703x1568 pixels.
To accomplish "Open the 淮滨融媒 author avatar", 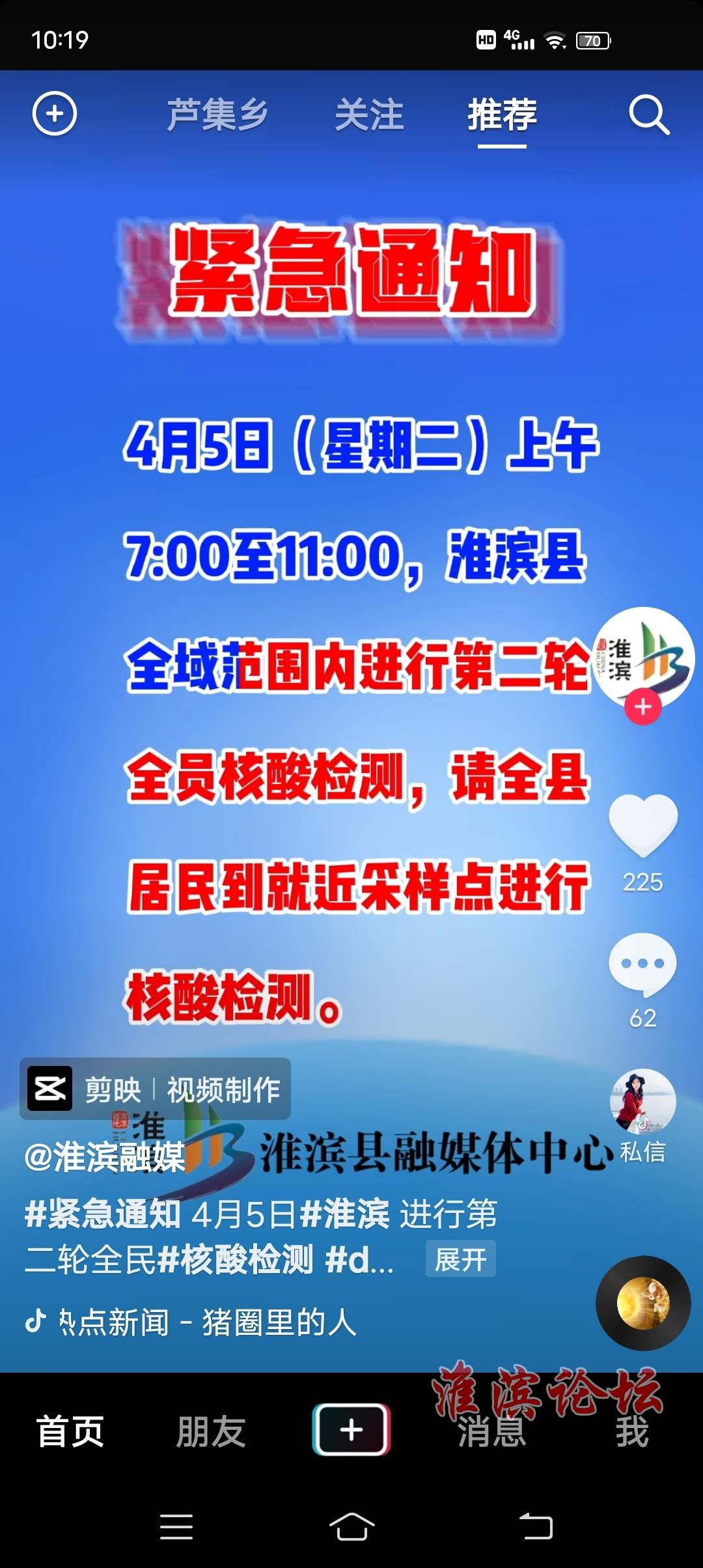I will (x=644, y=655).
